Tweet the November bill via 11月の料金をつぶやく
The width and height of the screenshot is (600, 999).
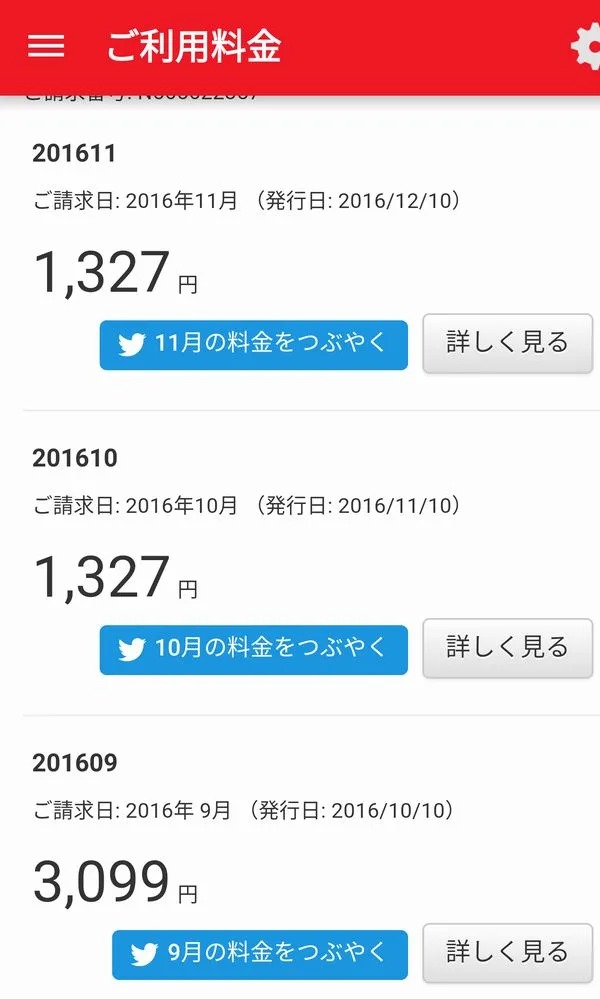tap(254, 345)
